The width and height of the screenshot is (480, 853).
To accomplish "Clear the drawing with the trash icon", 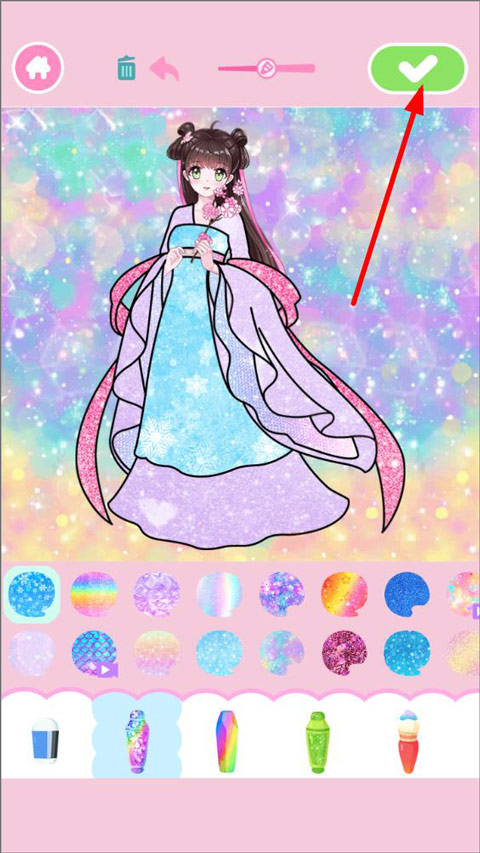I will tap(127, 69).
